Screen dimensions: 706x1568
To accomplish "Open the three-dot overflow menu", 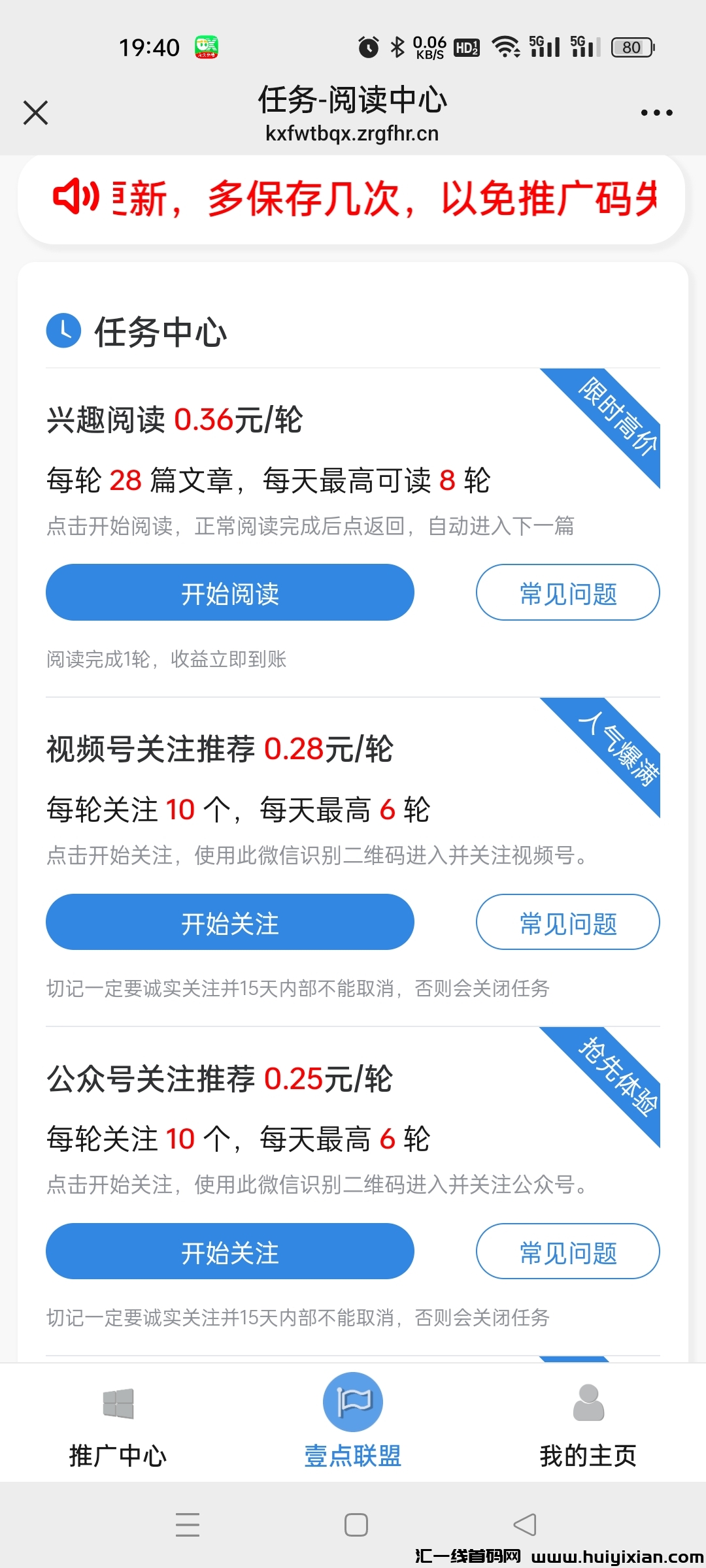I will (x=656, y=112).
